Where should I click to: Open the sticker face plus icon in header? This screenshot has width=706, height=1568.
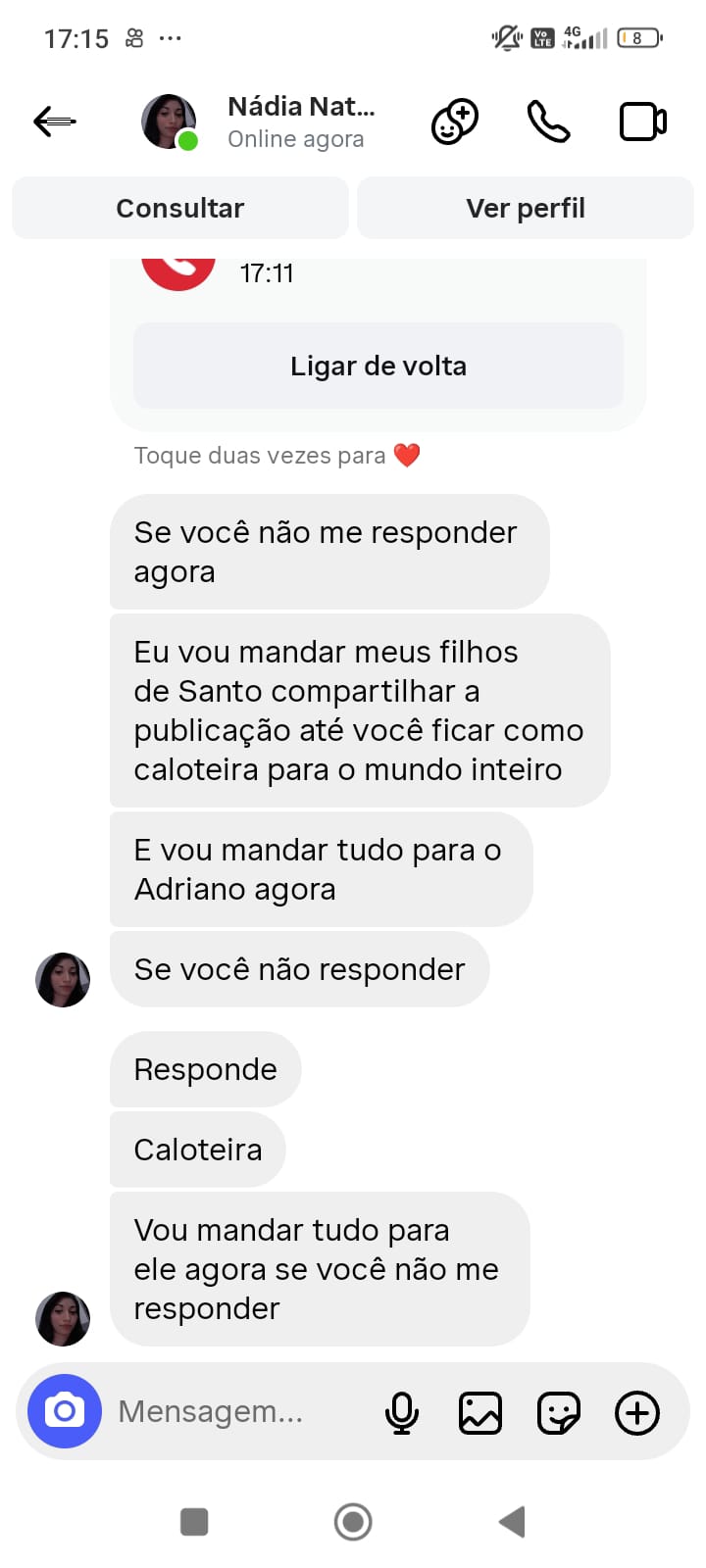(x=455, y=122)
